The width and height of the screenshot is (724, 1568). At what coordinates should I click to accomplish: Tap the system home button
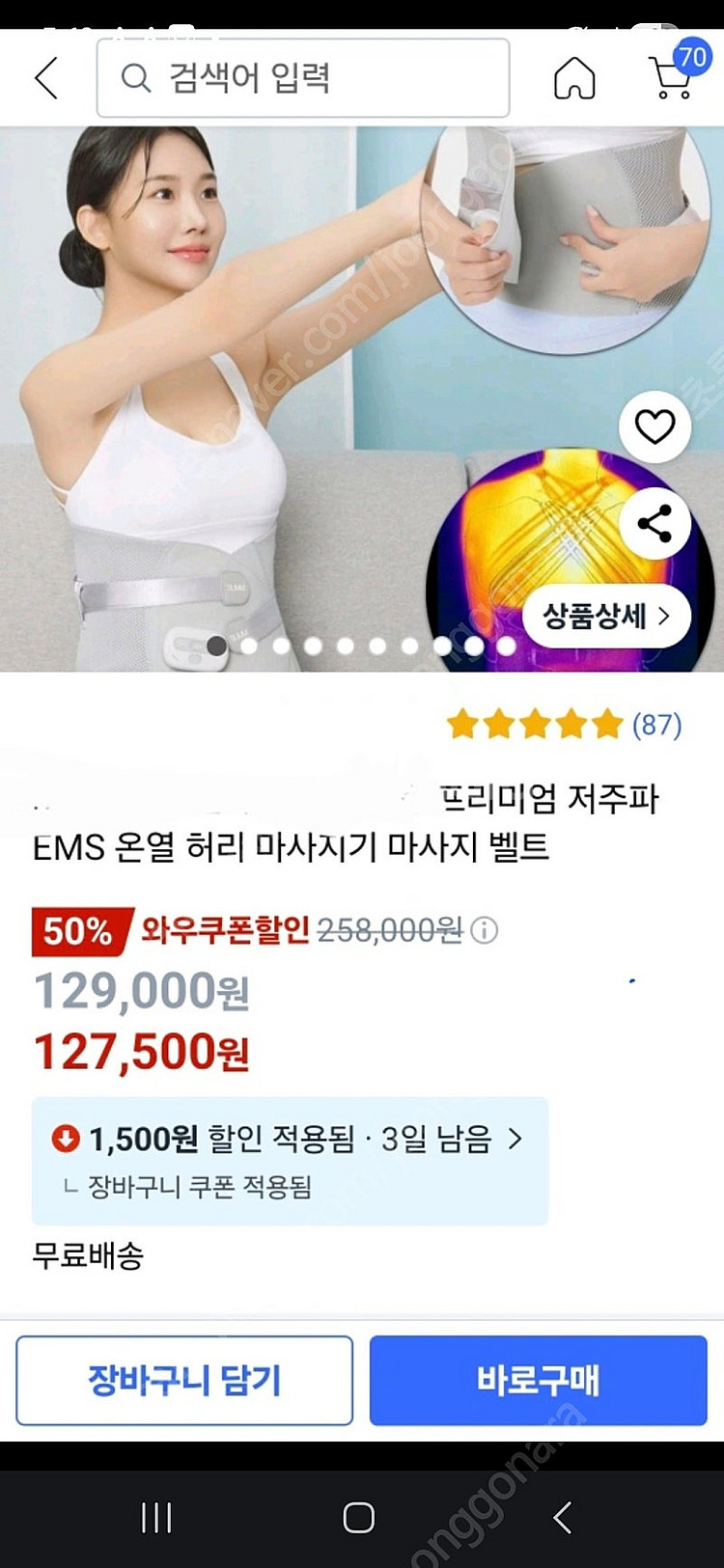click(359, 1518)
